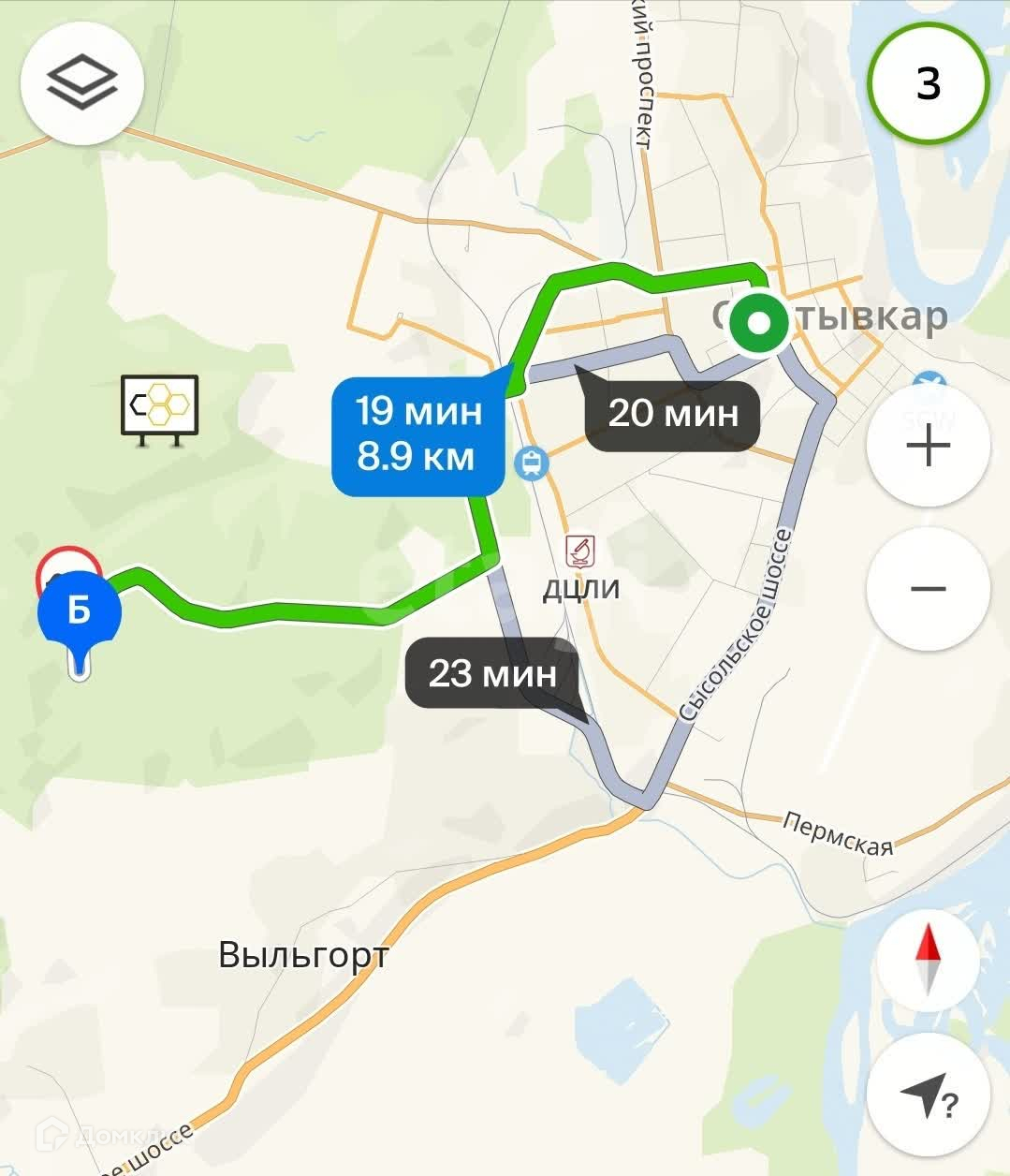1010x1176 pixels.
Task: Select the 20 мин alternative route
Action: [673, 414]
